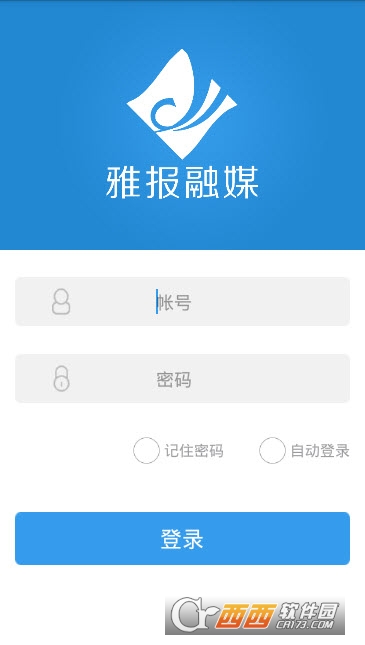Tap the blue 登录 login button
The image size is (365, 645).
point(182,538)
